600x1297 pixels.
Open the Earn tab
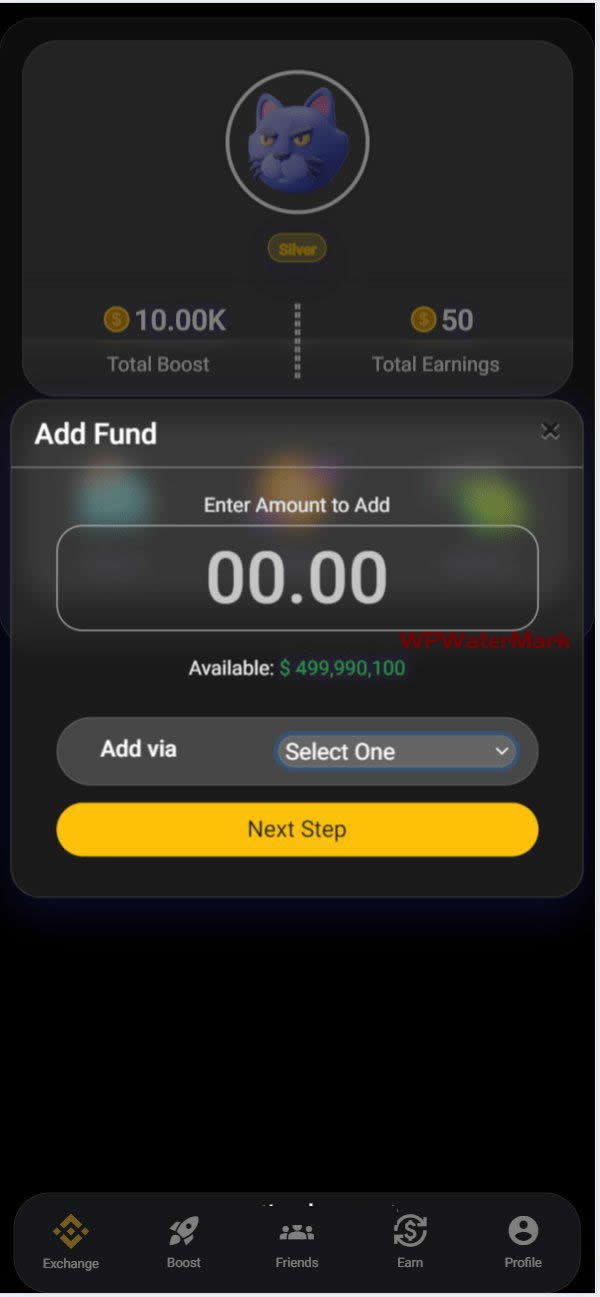(410, 1242)
